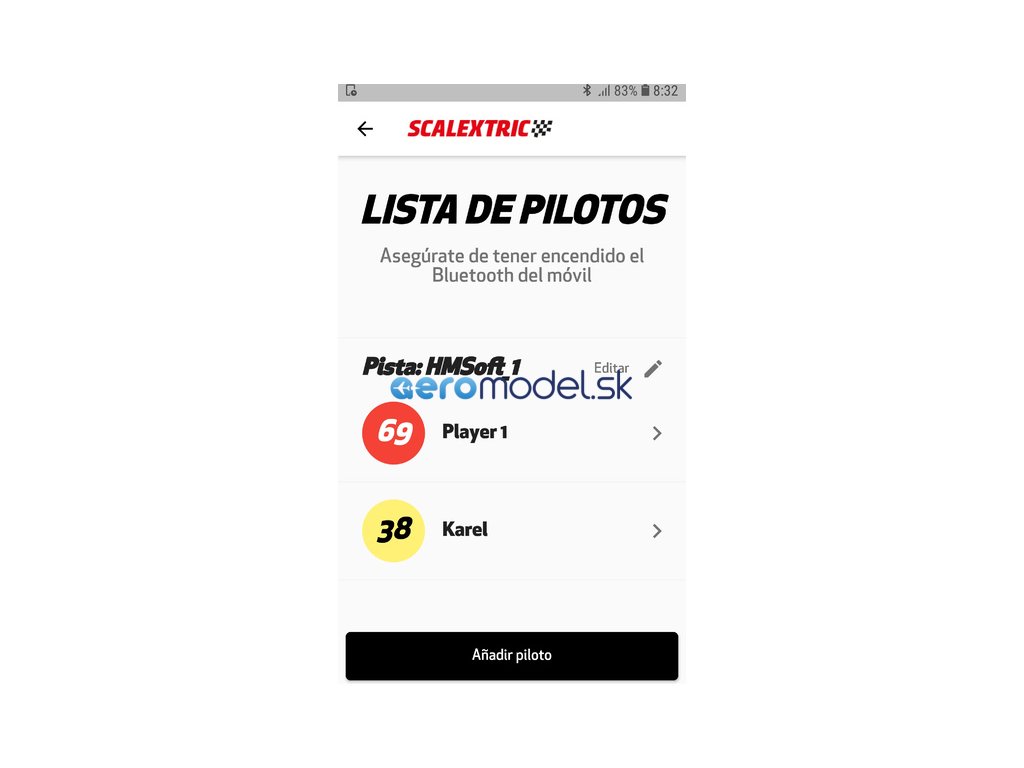Go back using the arrow icon
This screenshot has height=768, width=1024.
tap(365, 129)
